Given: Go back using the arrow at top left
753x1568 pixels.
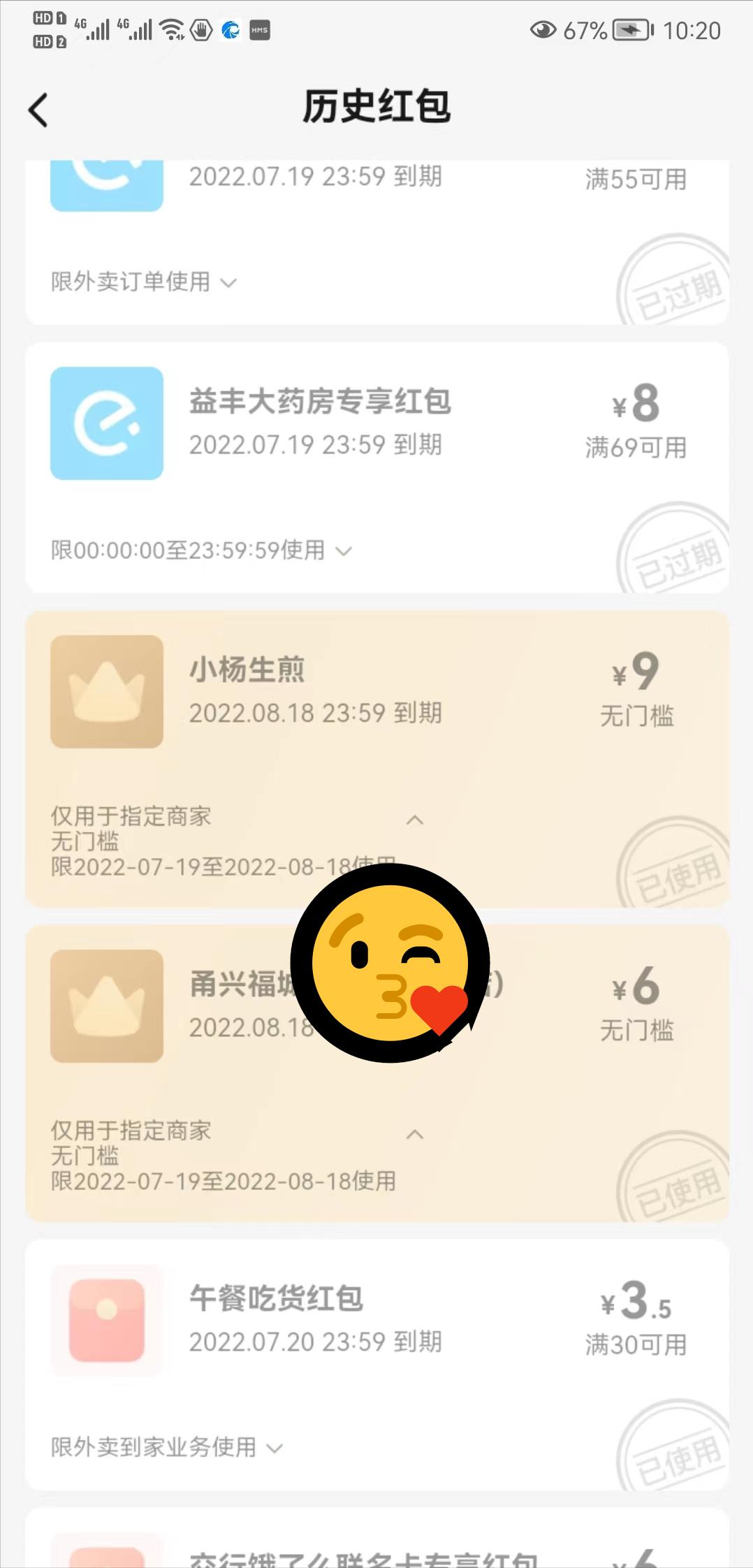Looking at the screenshot, I should 38,110.
